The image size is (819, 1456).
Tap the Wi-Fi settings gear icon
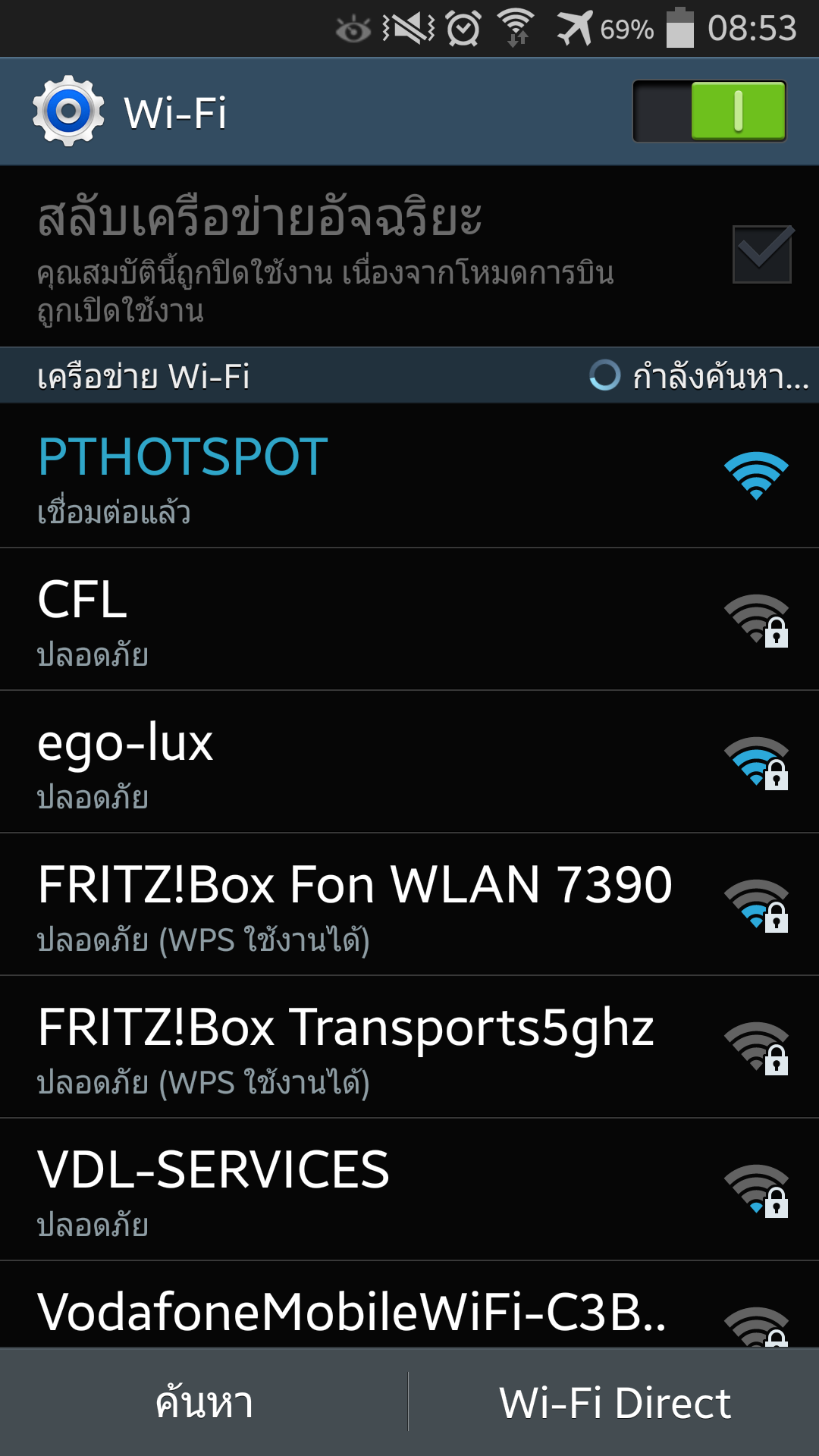[68, 111]
